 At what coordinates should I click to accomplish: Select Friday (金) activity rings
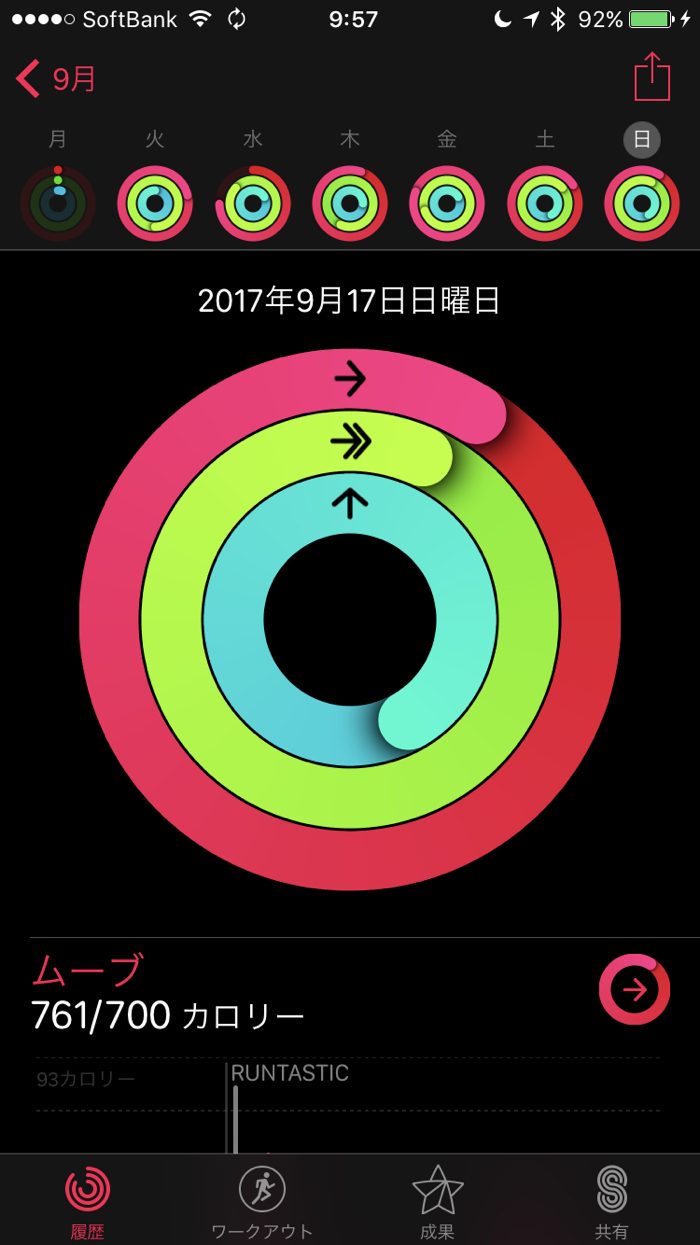point(447,203)
